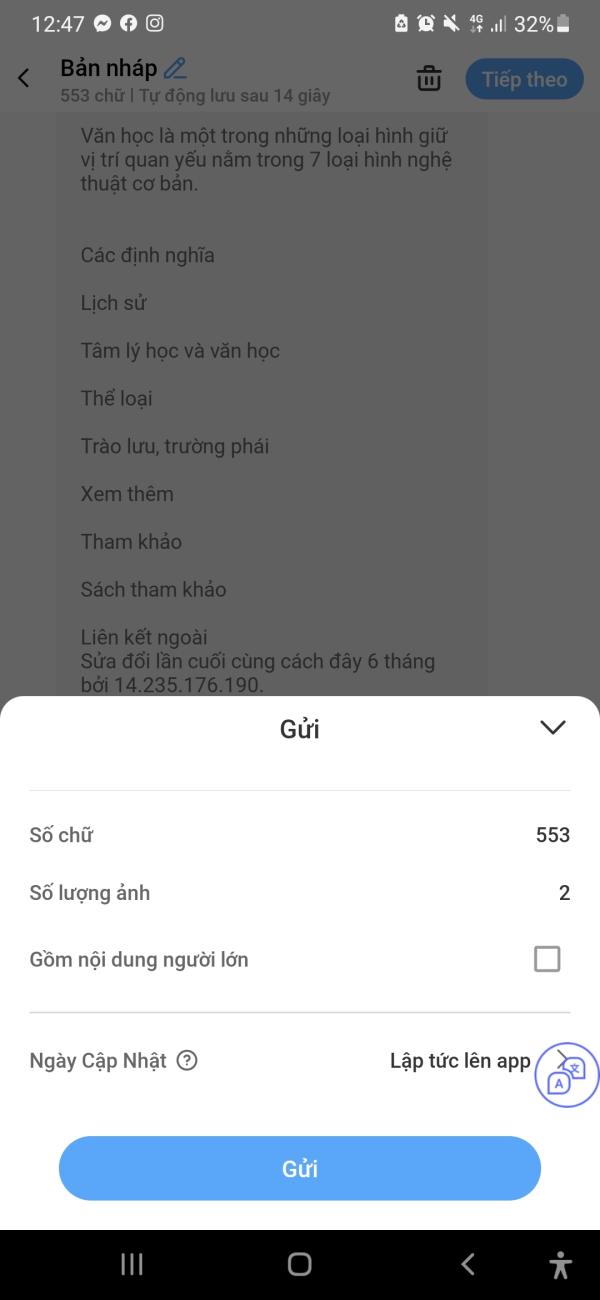The width and height of the screenshot is (600, 1300).
Task: Open the floating translate bubble
Action: pos(567,1075)
